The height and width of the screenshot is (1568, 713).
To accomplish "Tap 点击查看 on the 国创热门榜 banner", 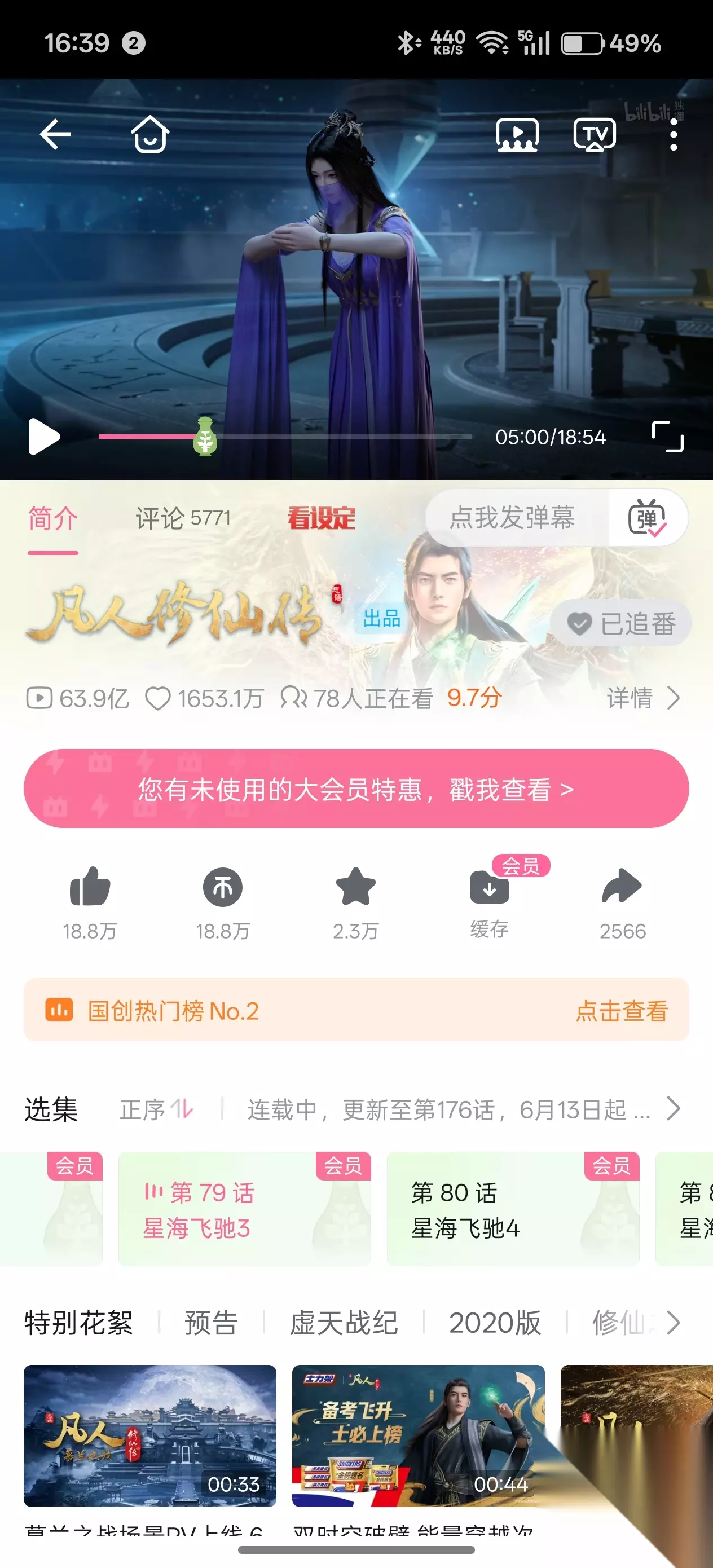I will [622, 1011].
